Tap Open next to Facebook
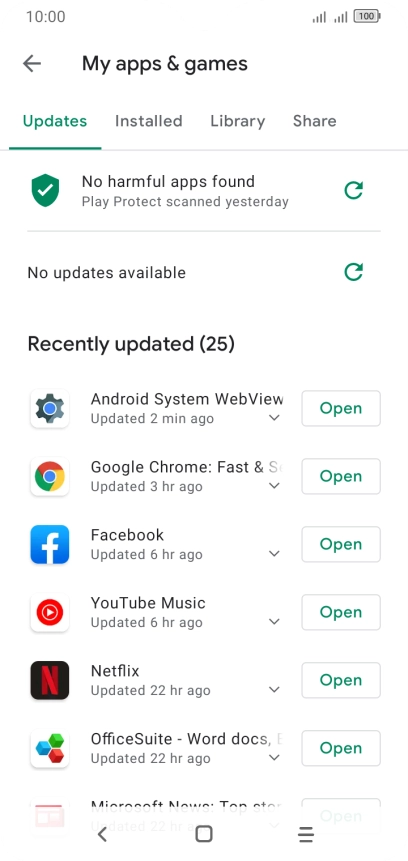Image resolution: width=408 pixels, height=861 pixels. point(341,544)
